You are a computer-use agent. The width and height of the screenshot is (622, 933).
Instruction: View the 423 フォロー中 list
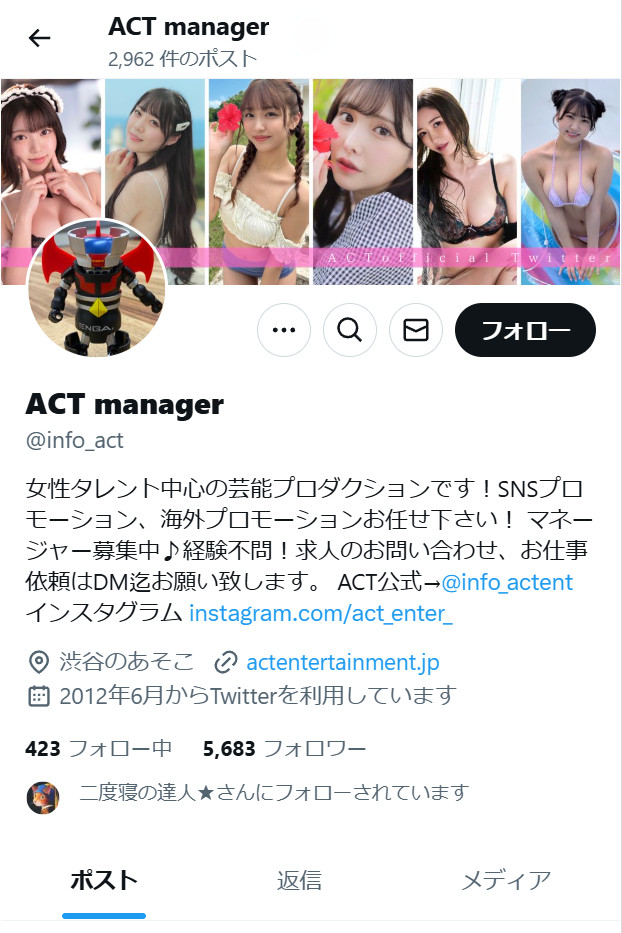(99, 748)
